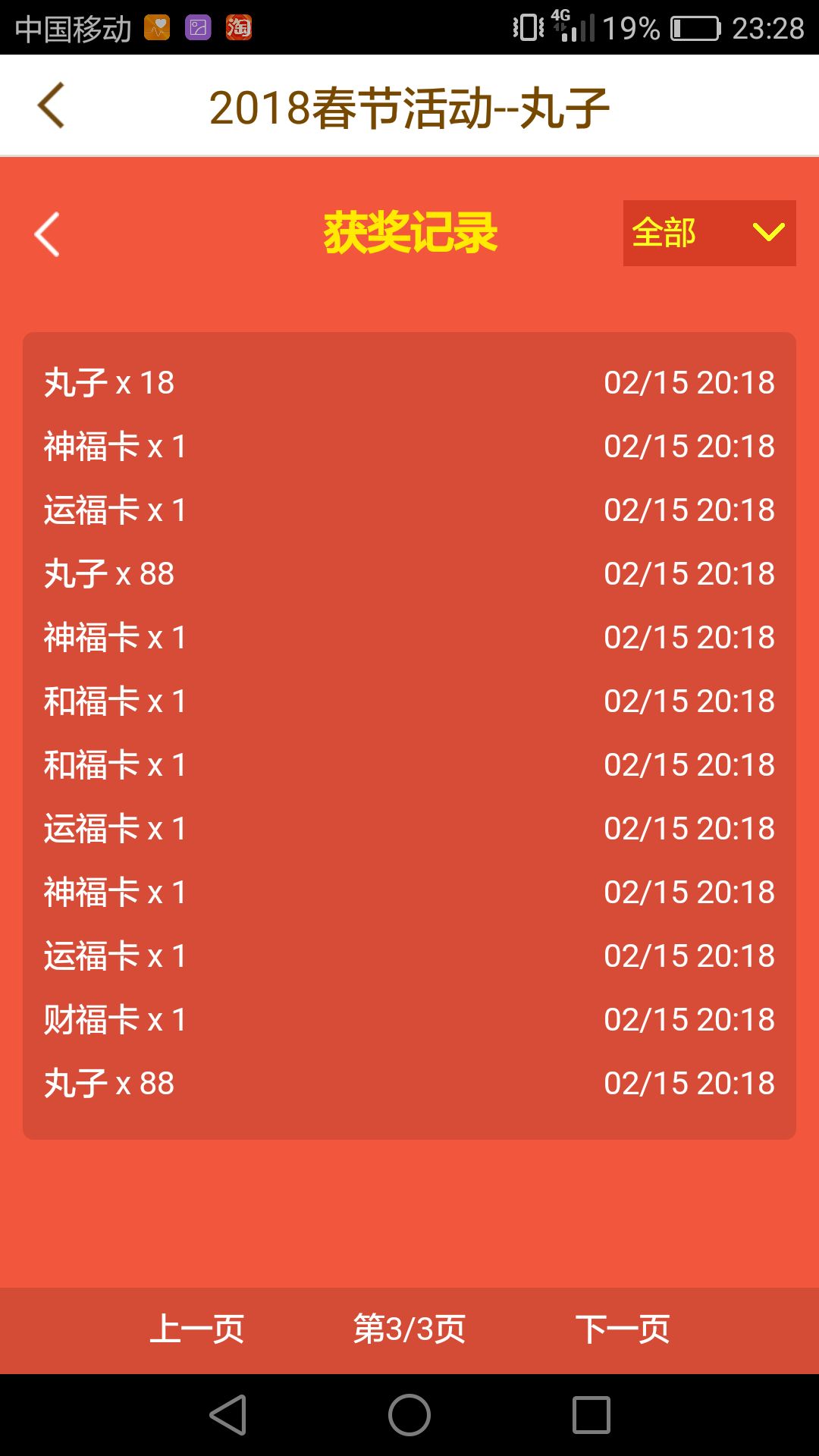
Task: Tap the brown back arrow in title bar
Action: [51, 105]
